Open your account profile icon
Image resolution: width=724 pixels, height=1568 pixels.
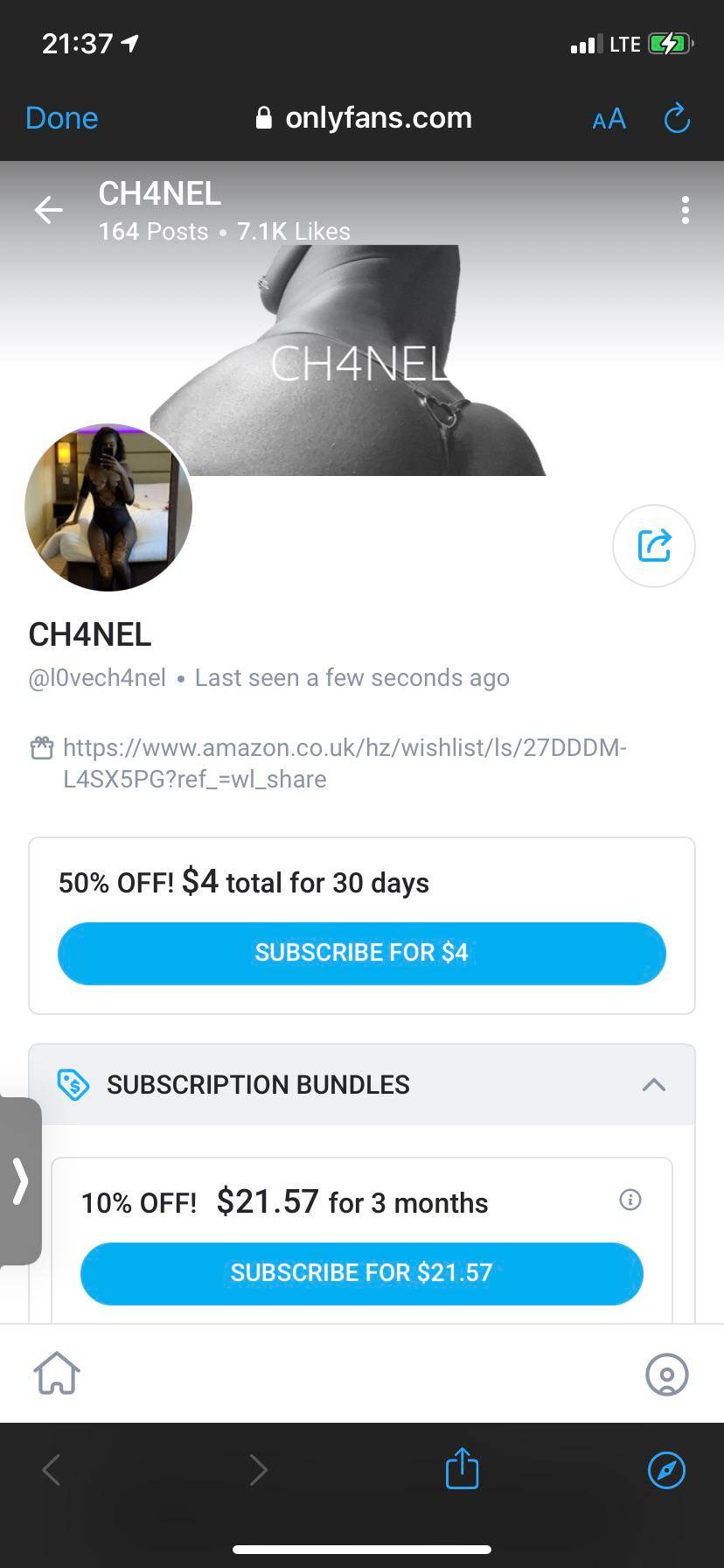[x=668, y=1374]
